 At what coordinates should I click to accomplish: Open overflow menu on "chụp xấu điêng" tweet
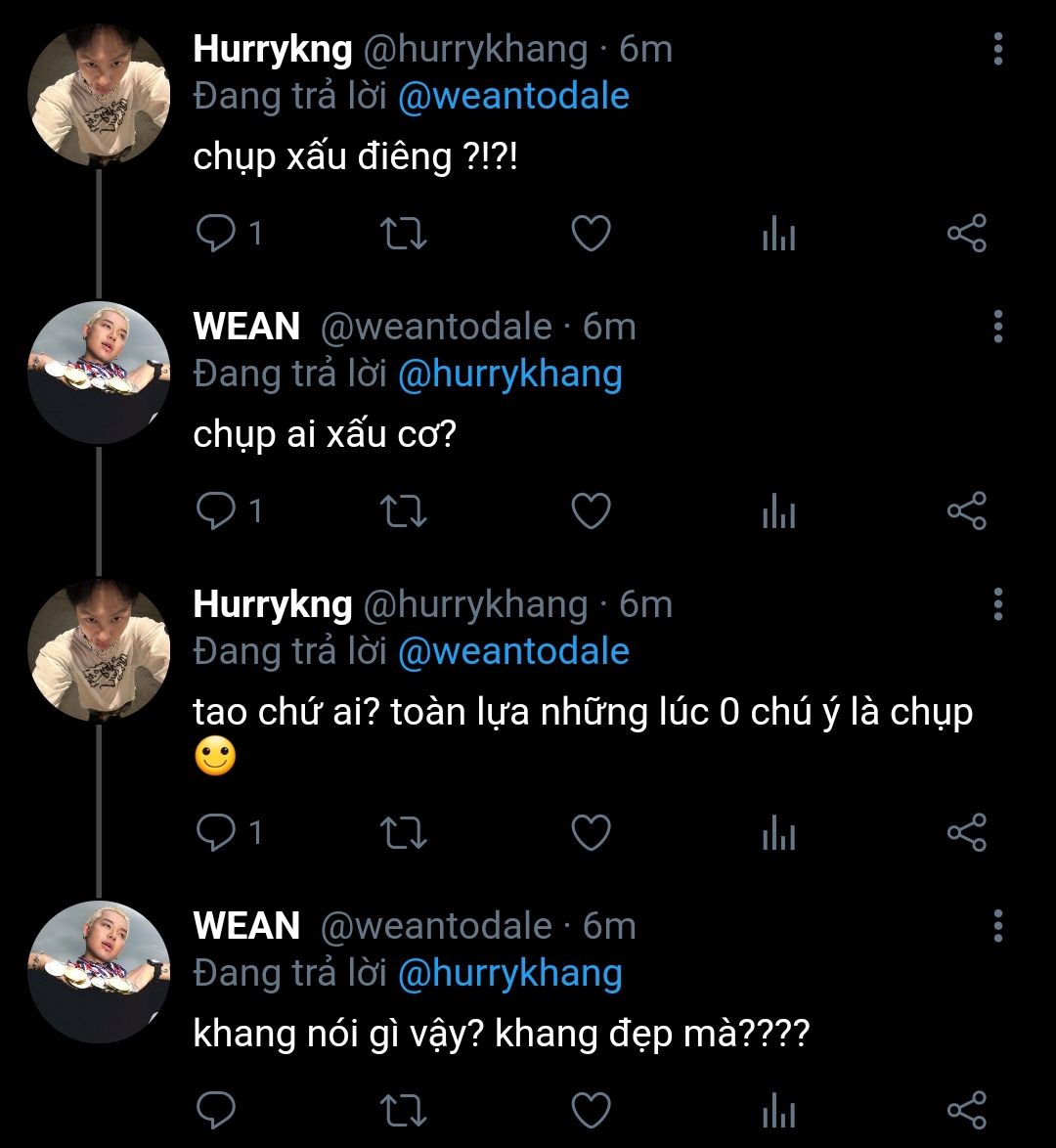point(997,49)
